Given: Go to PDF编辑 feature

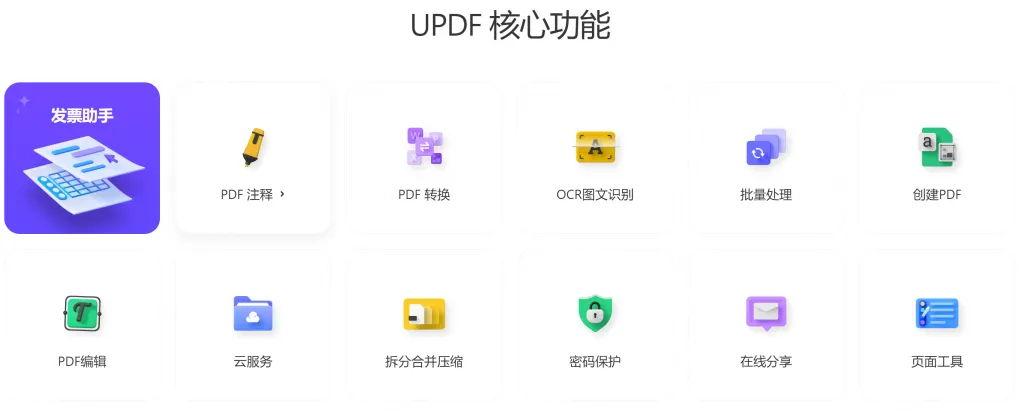Looking at the screenshot, I should point(82,328).
